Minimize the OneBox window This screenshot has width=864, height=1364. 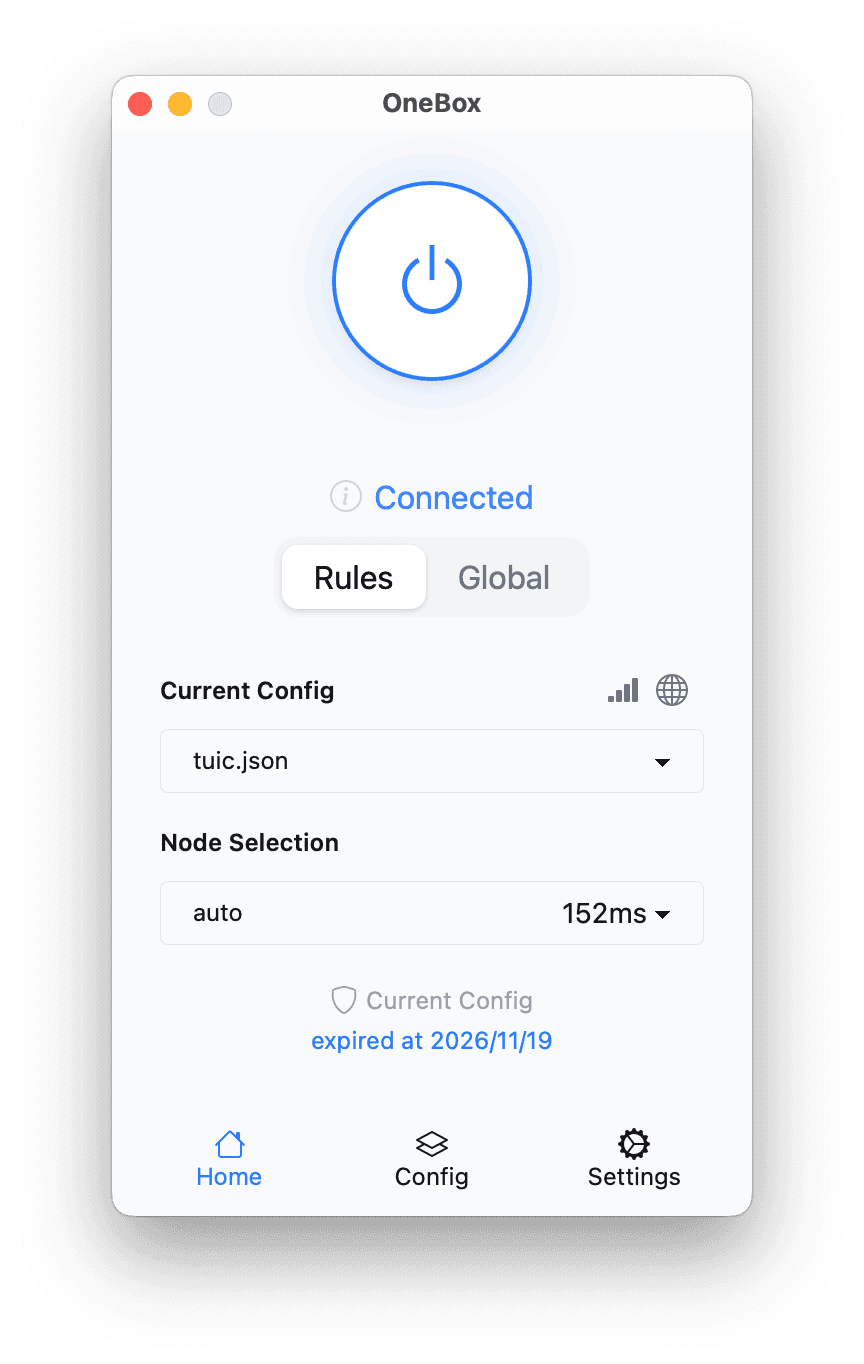(x=180, y=104)
